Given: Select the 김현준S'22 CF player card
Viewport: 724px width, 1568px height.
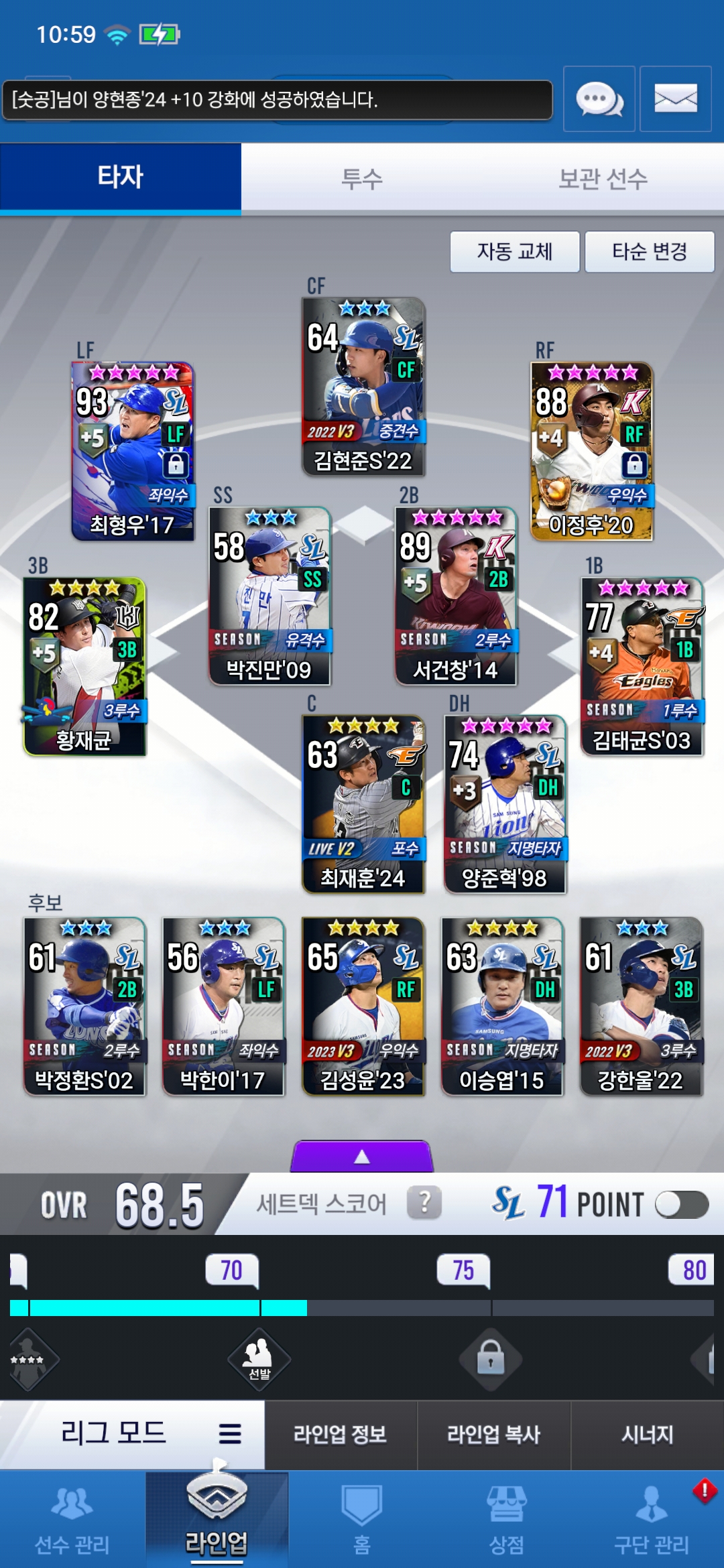Looking at the screenshot, I should 363,387.
